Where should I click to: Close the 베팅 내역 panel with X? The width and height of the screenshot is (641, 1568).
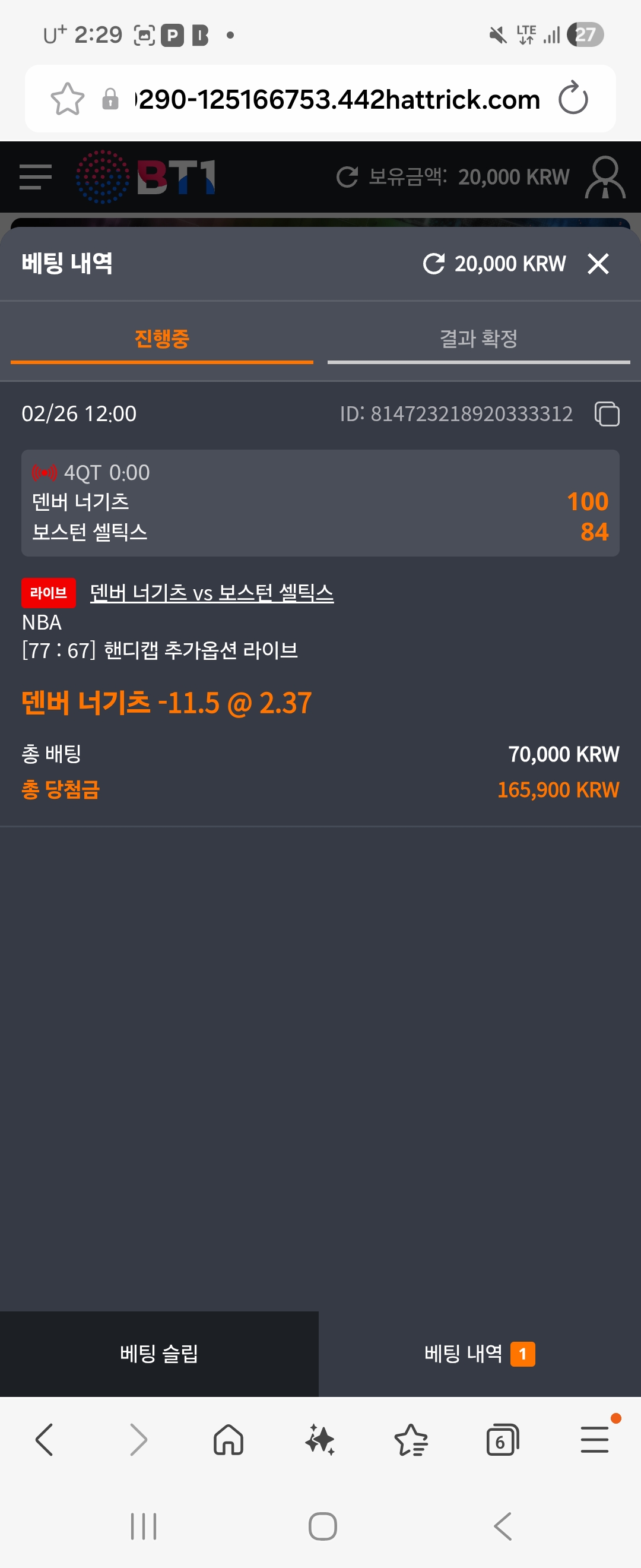point(599,264)
